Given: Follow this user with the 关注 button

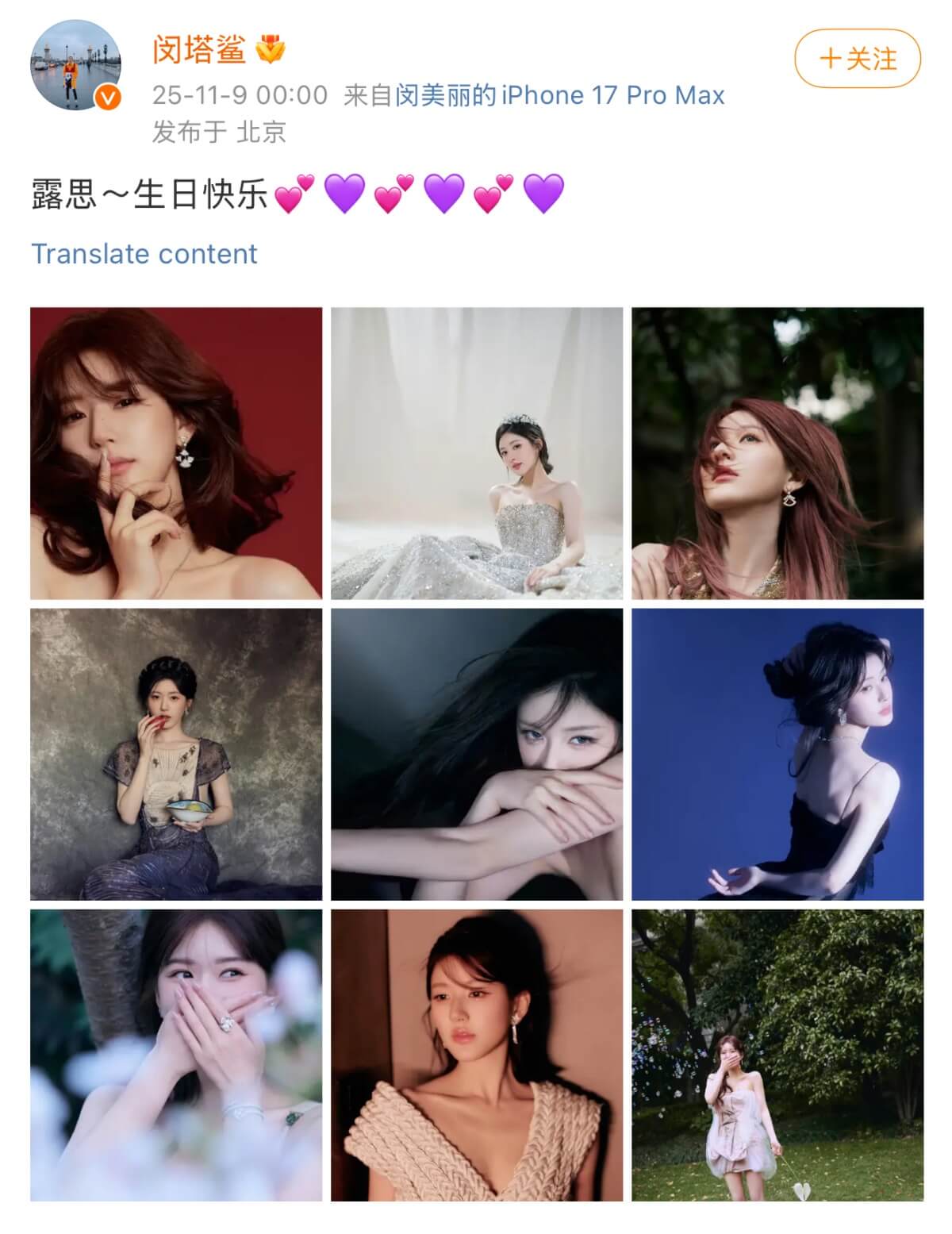Looking at the screenshot, I should [857, 59].
